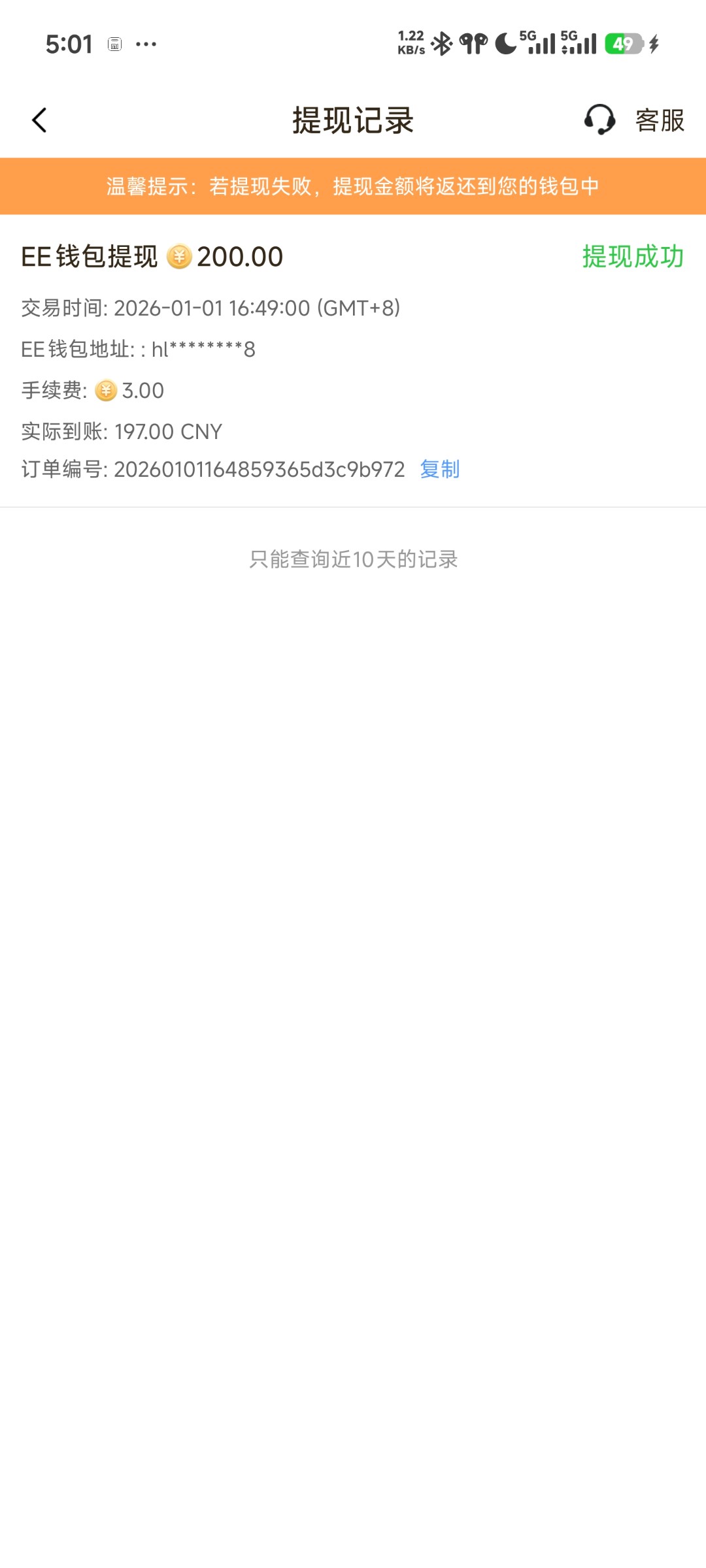Select the 提现成功 status label

point(631,257)
